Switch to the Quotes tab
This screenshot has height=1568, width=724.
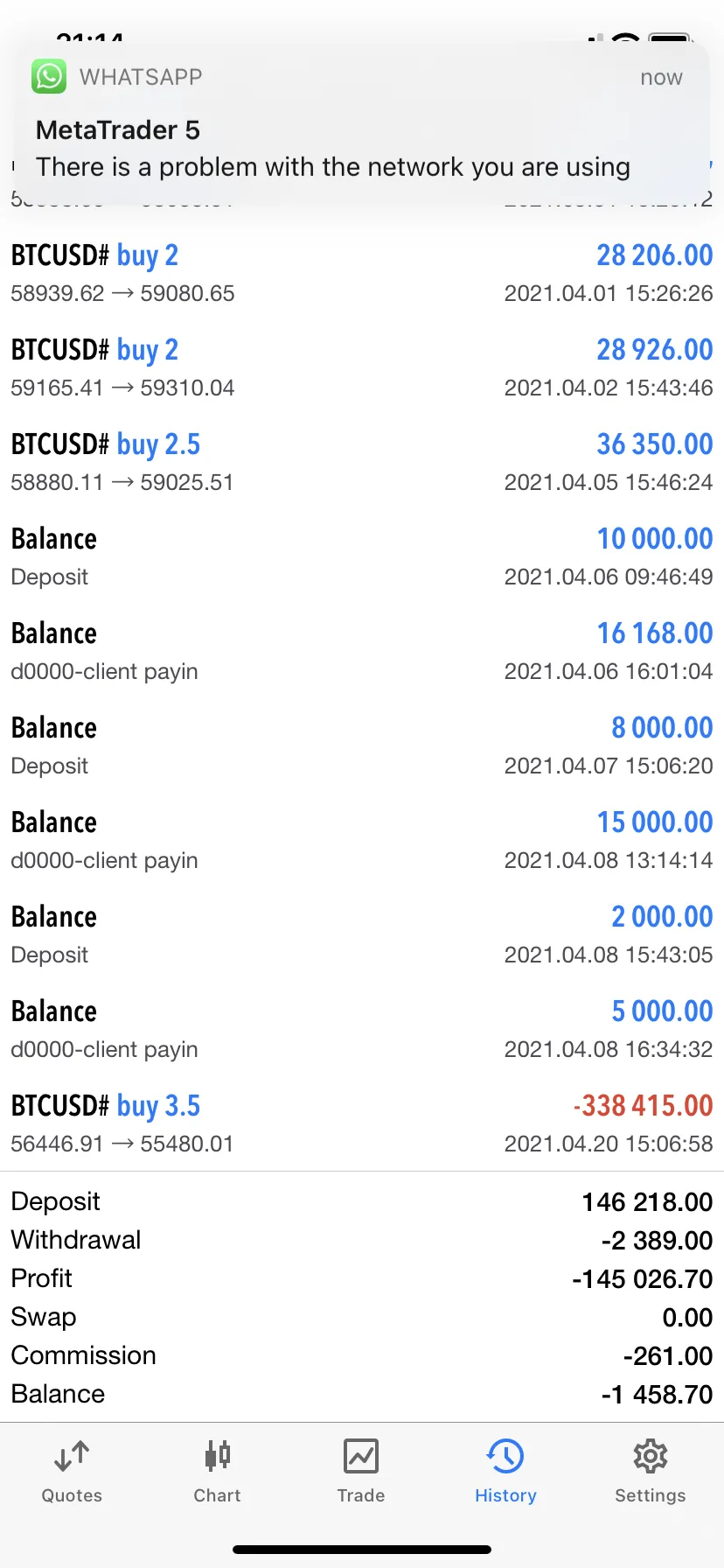click(x=72, y=1472)
